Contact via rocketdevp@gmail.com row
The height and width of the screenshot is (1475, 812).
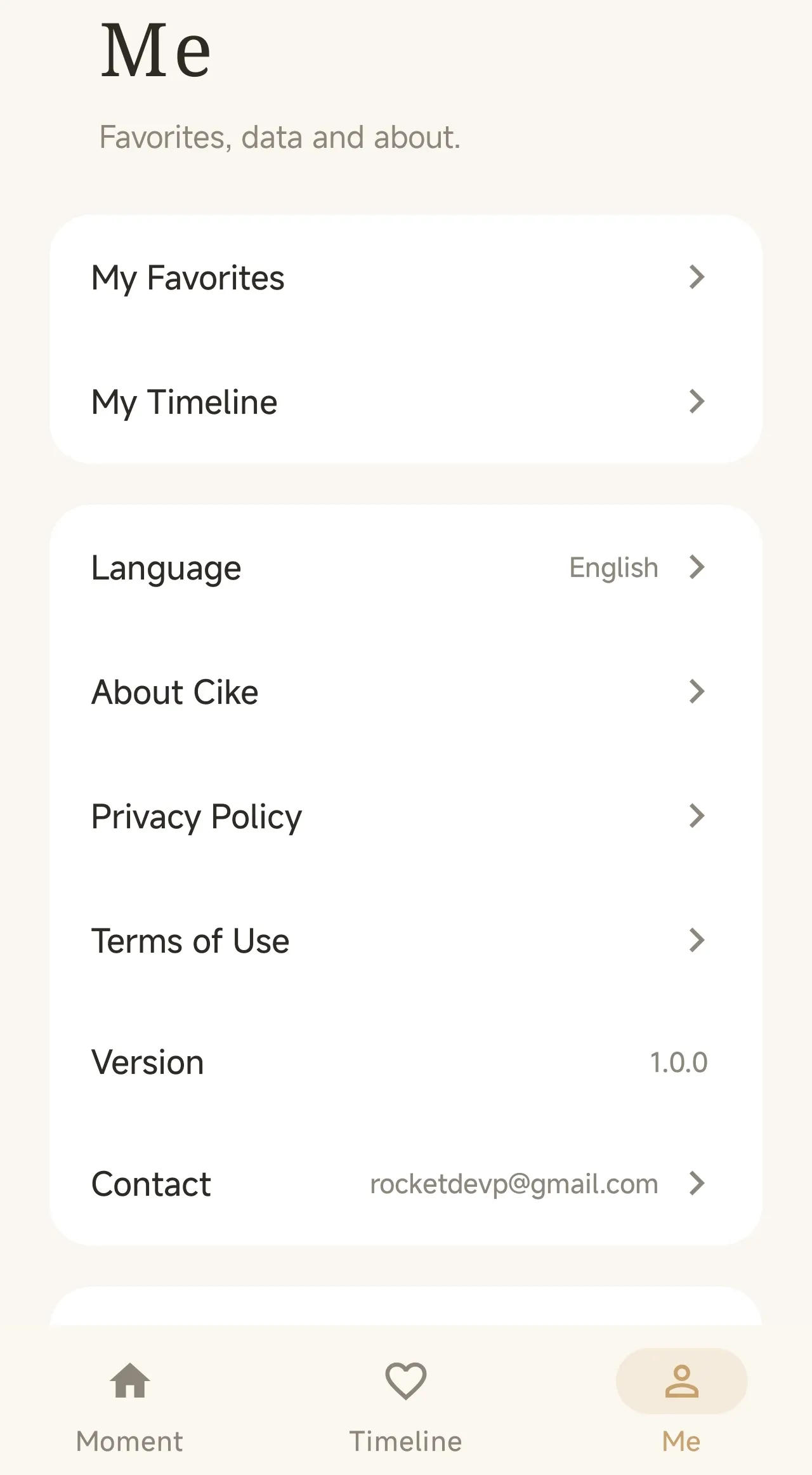click(406, 1184)
